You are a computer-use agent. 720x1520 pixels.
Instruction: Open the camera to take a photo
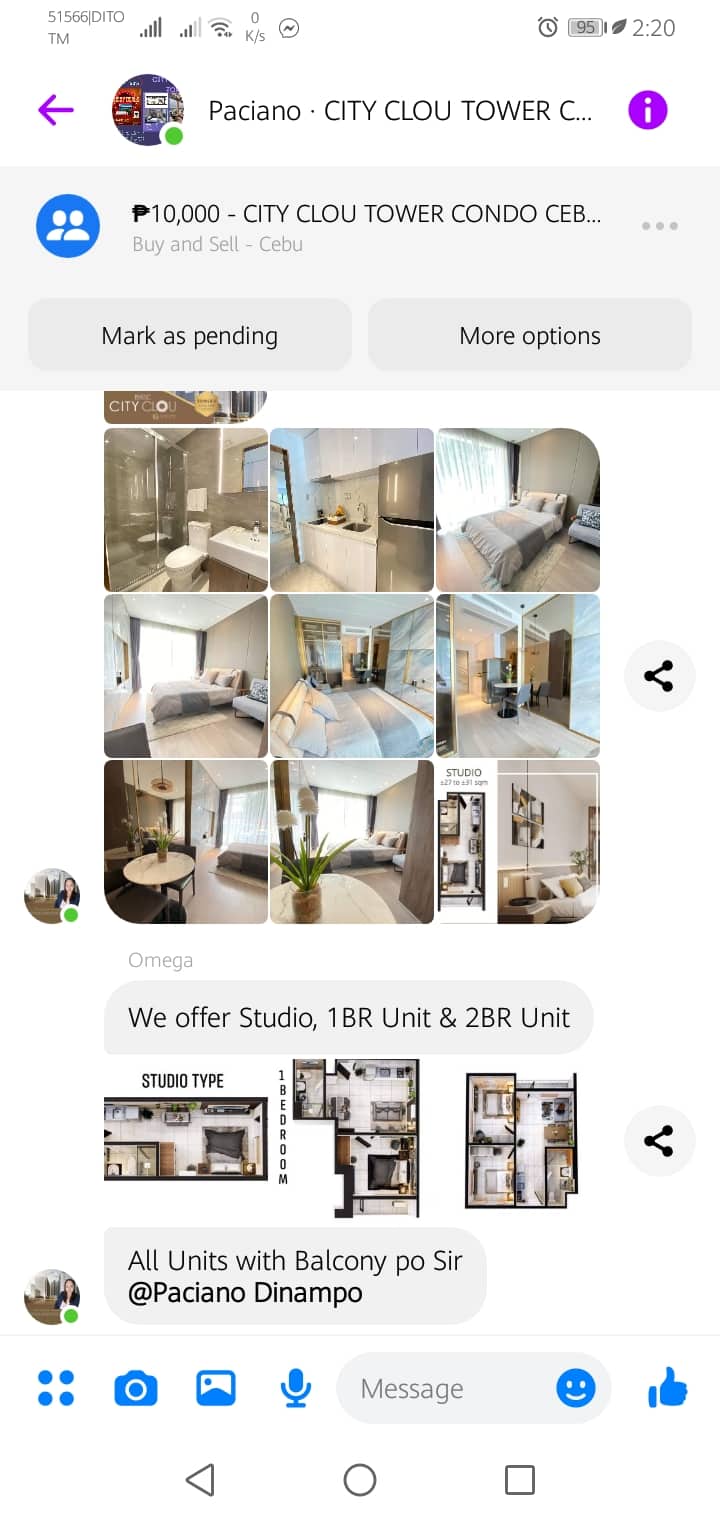(x=136, y=1388)
